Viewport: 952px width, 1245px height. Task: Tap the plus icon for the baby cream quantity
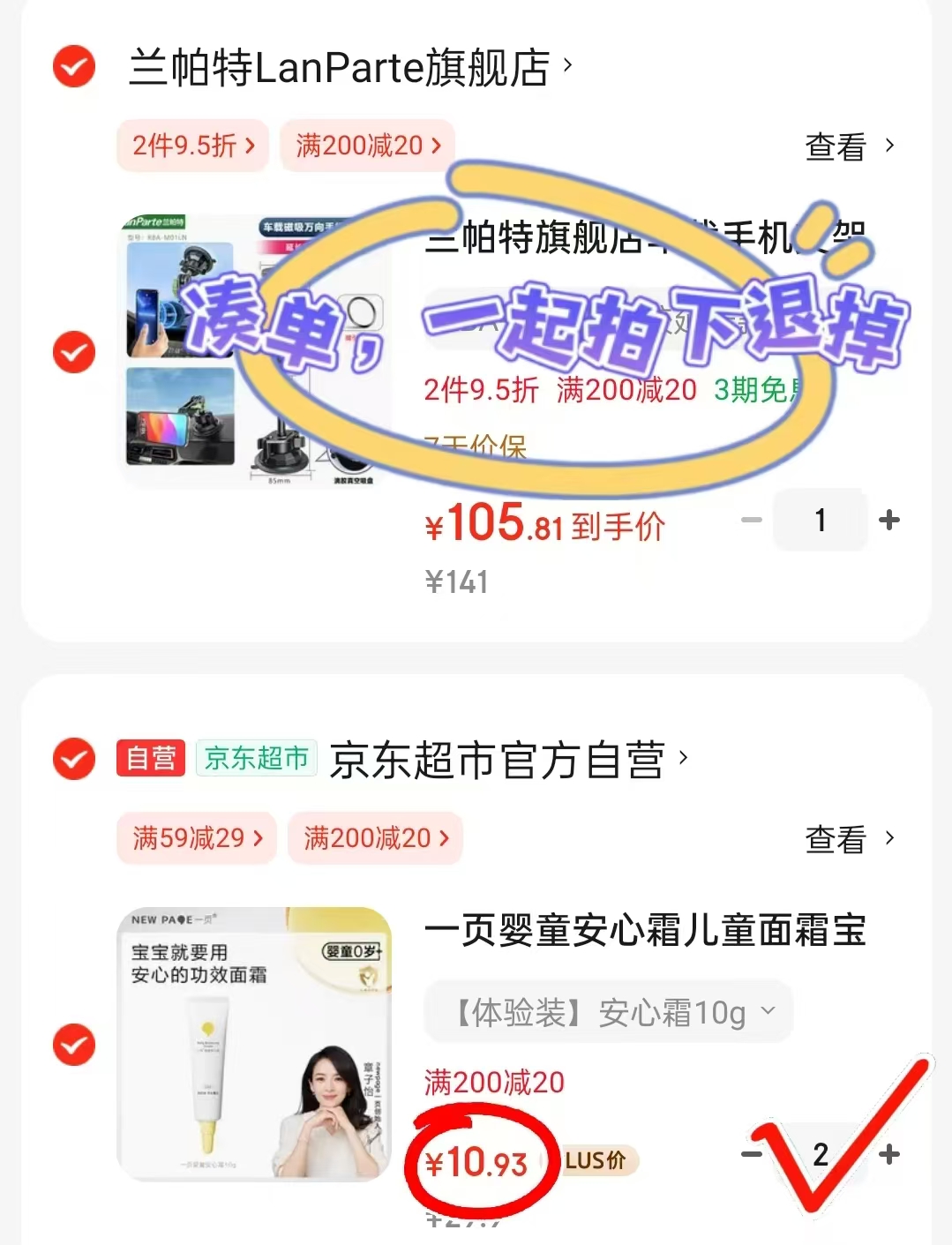pos(888,1152)
